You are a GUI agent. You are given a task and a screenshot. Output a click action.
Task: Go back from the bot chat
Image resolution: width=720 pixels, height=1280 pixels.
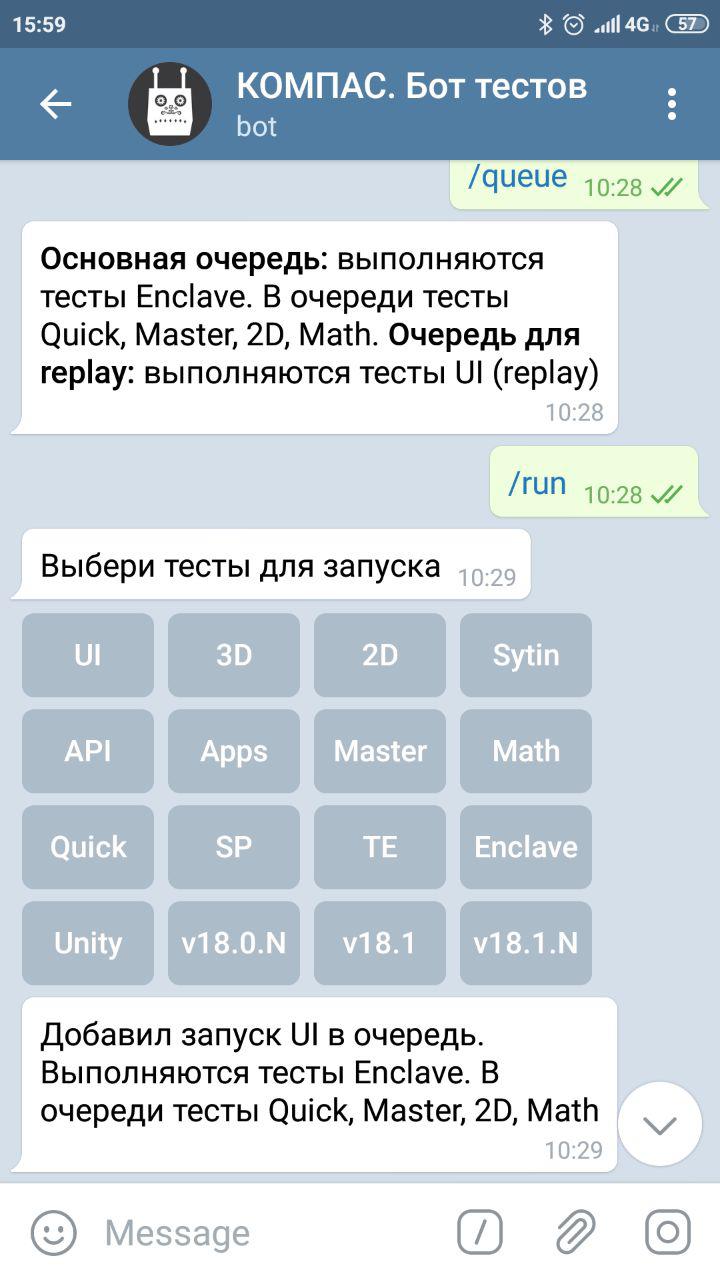(x=55, y=104)
